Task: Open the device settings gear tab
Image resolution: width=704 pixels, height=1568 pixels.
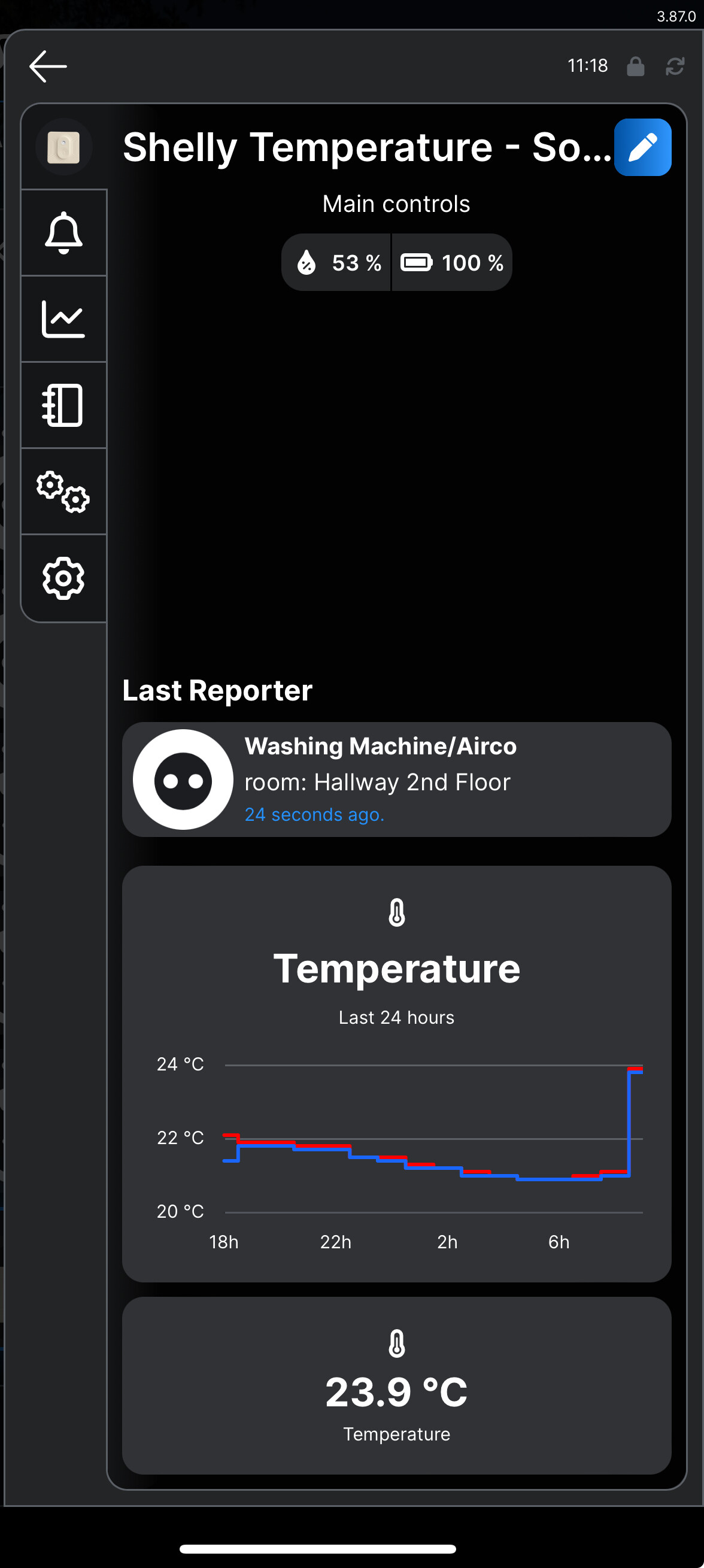Action: (x=63, y=578)
